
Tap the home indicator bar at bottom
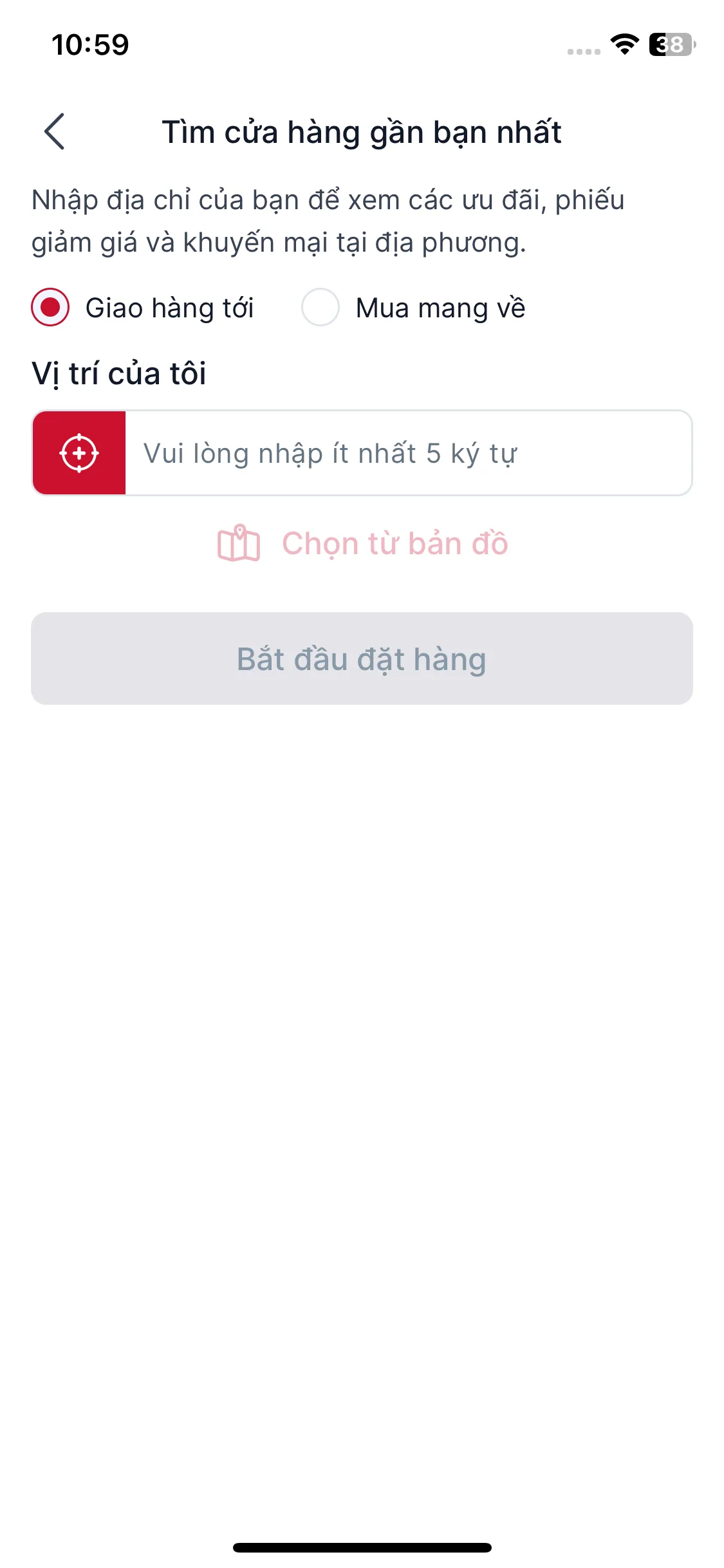(x=362, y=1546)
